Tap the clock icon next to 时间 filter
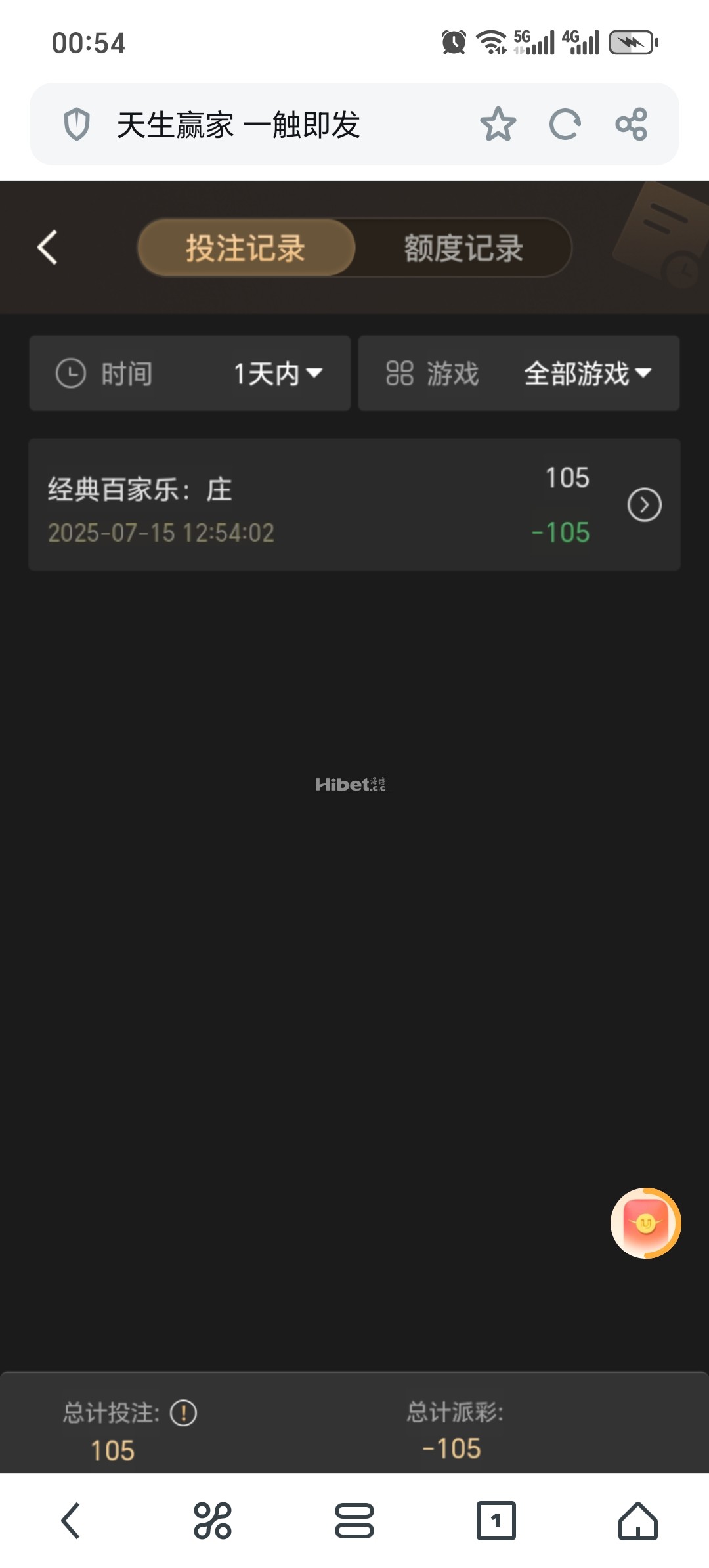The height and width of the screenshot is (1568, 709). pos(72,373)
